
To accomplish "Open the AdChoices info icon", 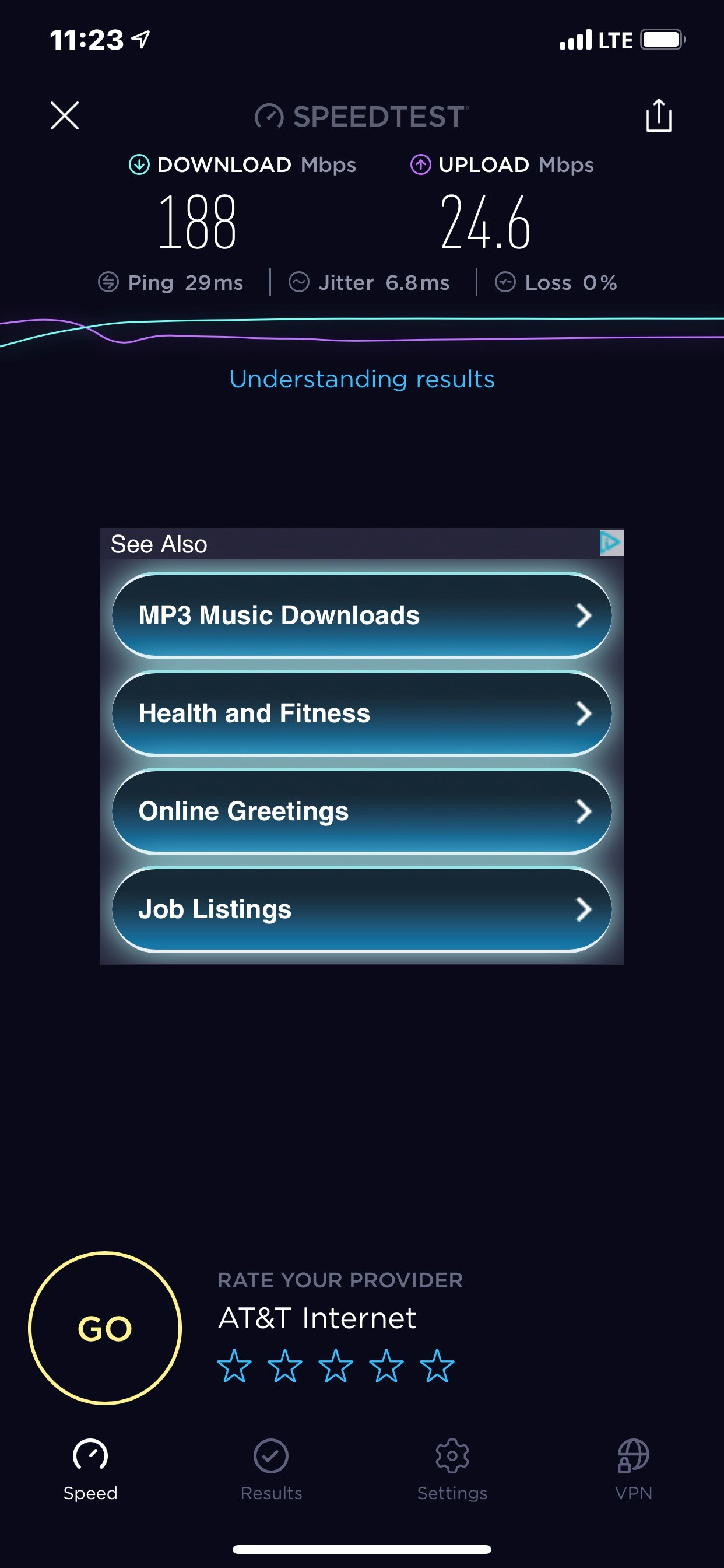I will [x=611, y=543].
